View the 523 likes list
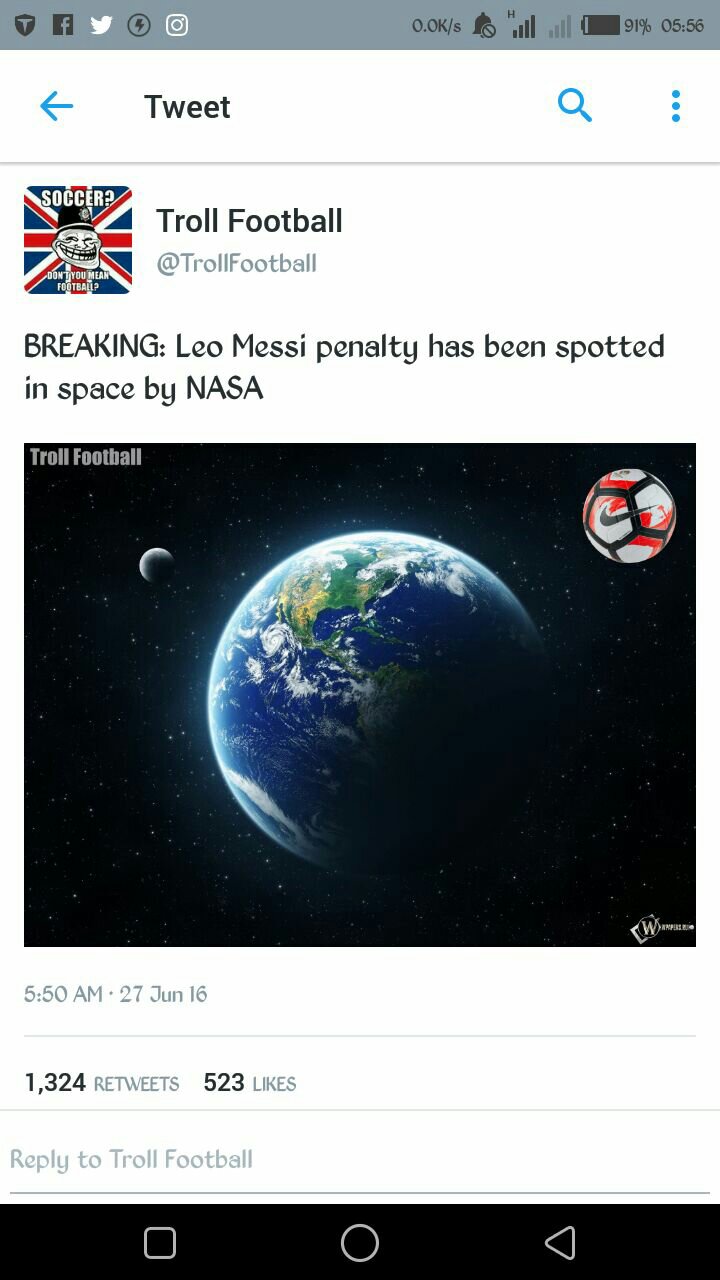The width and height of the screenshot is (720, 1280). 250,1083
